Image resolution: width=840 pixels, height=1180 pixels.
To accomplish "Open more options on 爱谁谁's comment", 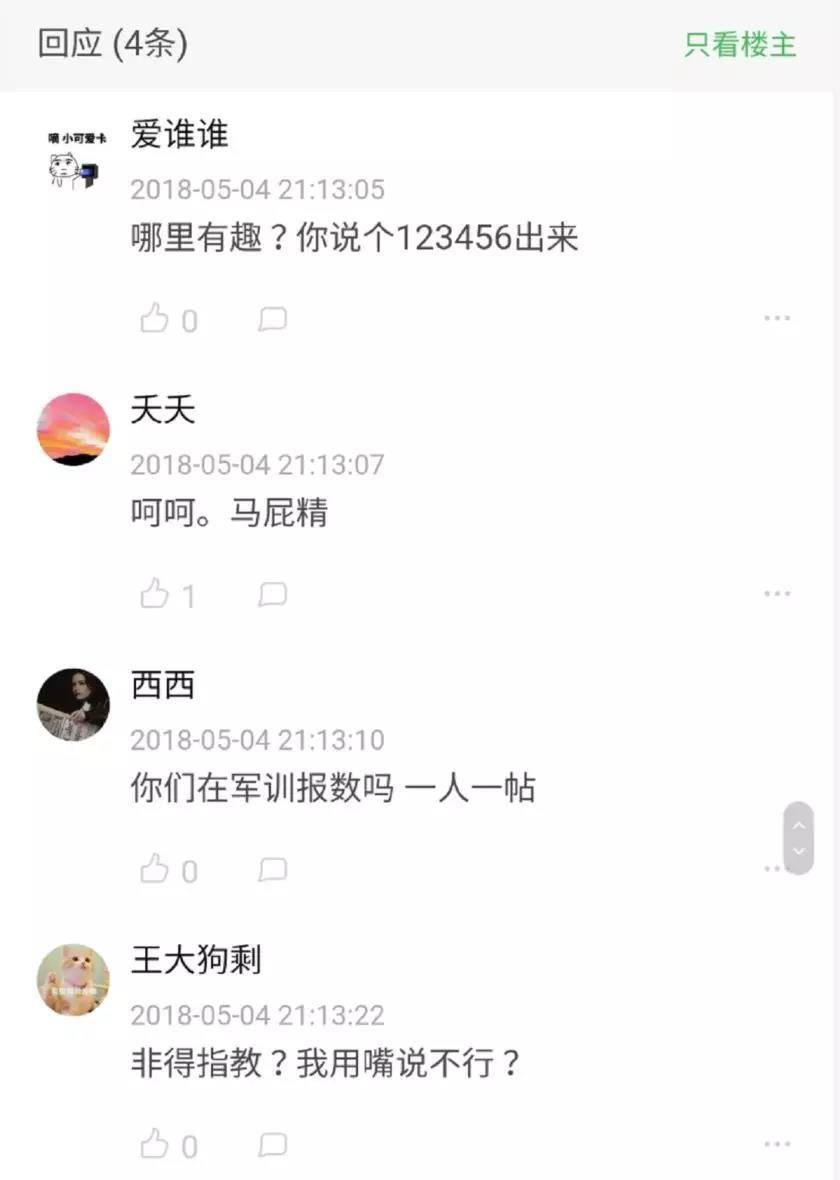I will point(777,318).
